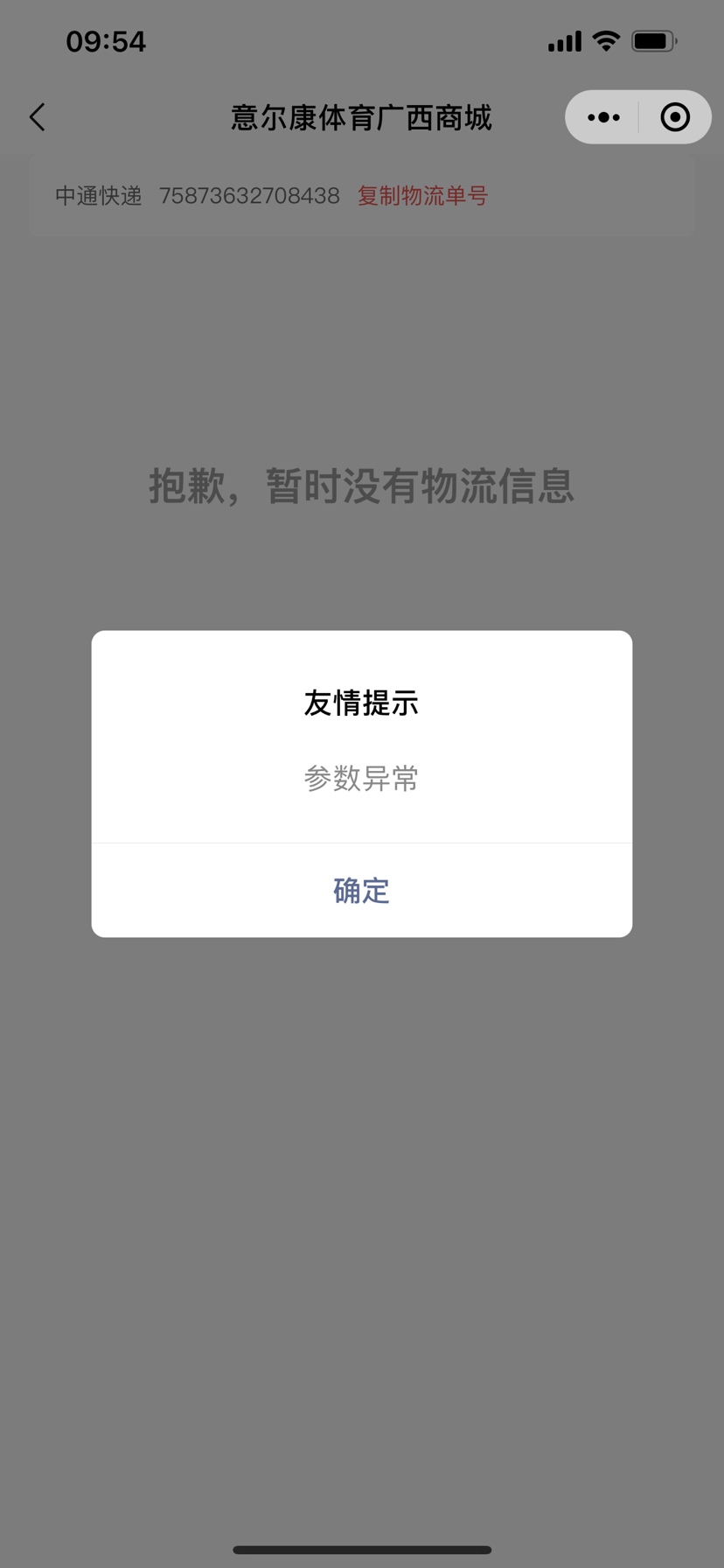Viewport: 724px width, 1568px height.
Task: Go back using the top-left arrow
Action: click(x=38, y=117)
